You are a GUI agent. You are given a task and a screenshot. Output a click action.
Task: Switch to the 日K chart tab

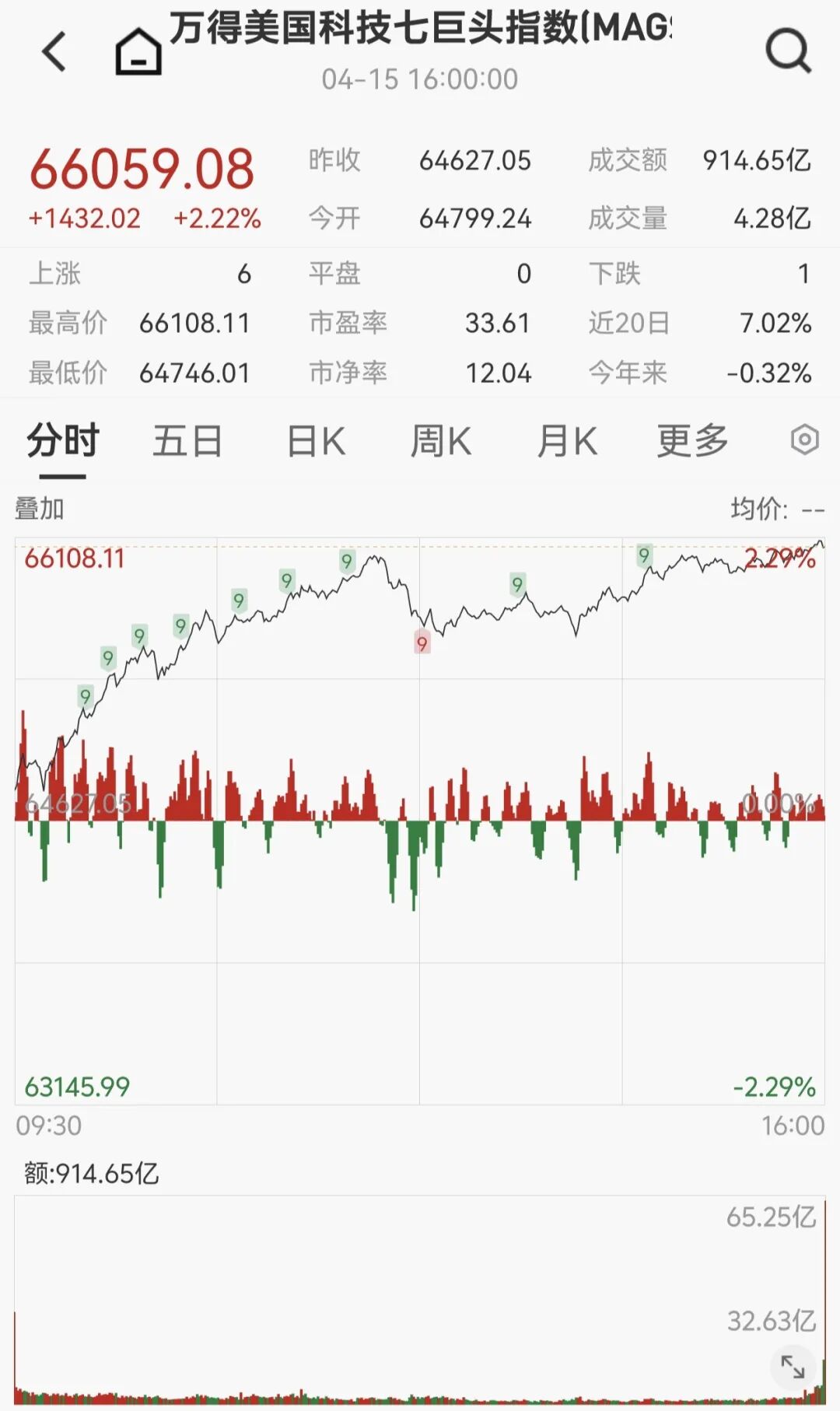coord(316,441)
